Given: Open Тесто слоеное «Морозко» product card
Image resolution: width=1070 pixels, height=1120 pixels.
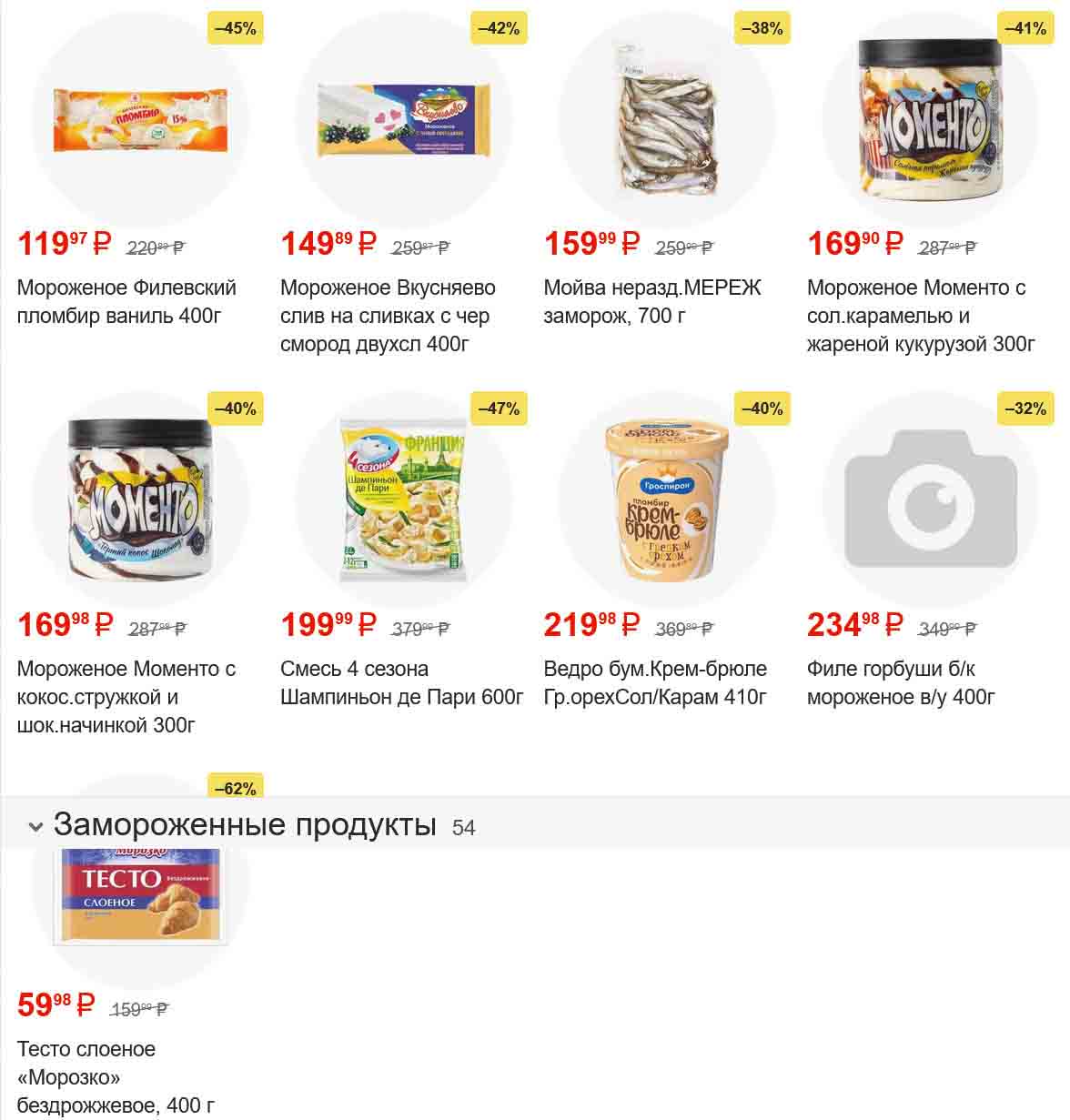Looking at the screenshot, I should pyautogui.click(x=116, y=1076).
